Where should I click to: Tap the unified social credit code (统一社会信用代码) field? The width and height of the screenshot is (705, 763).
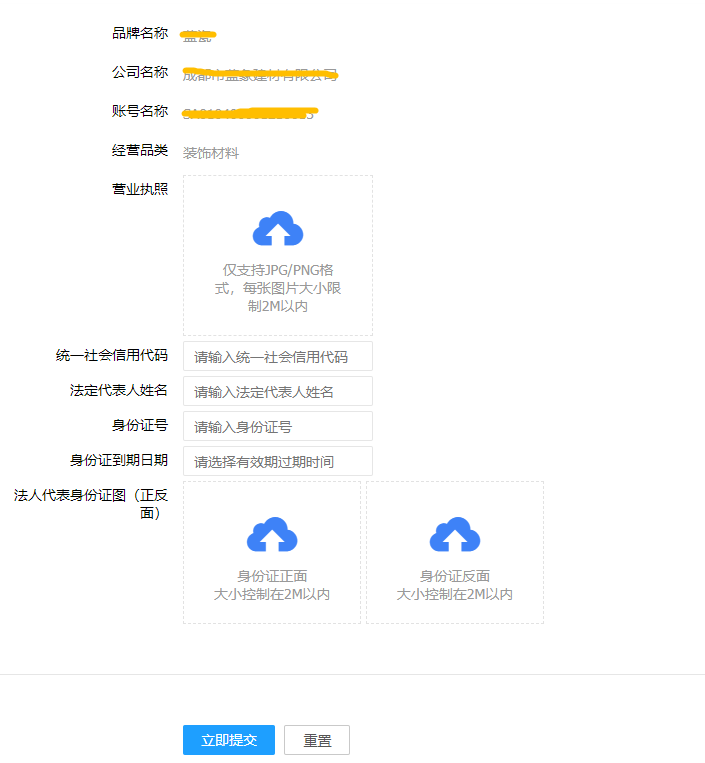[x=277, y=356]
